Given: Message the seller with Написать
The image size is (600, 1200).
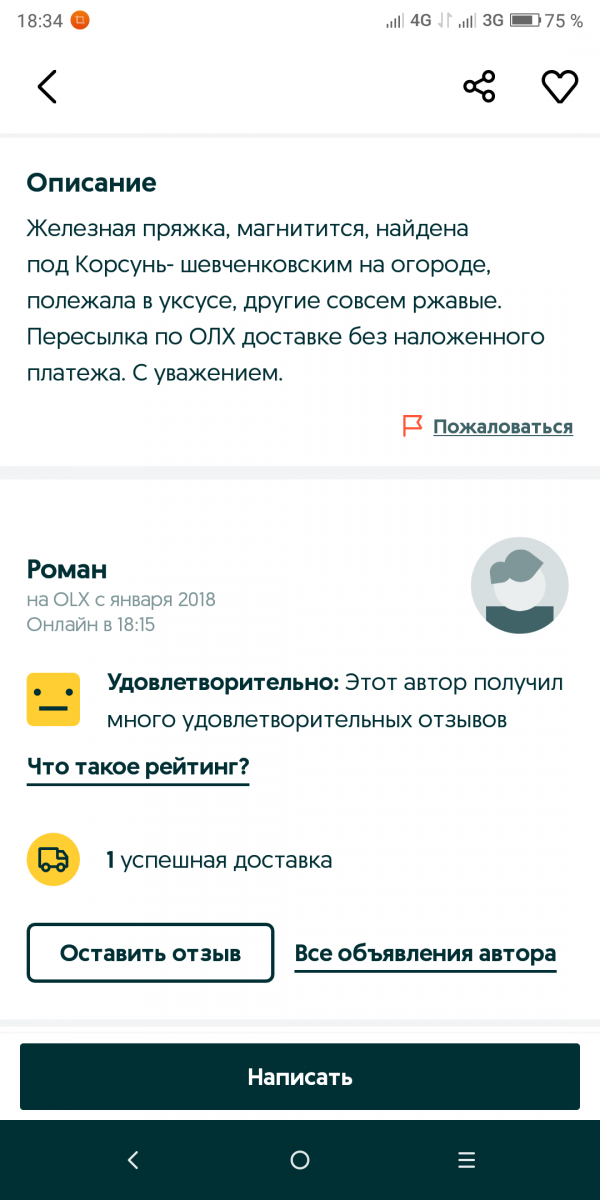Looking at the screenshot, I should coord(300,1077).
